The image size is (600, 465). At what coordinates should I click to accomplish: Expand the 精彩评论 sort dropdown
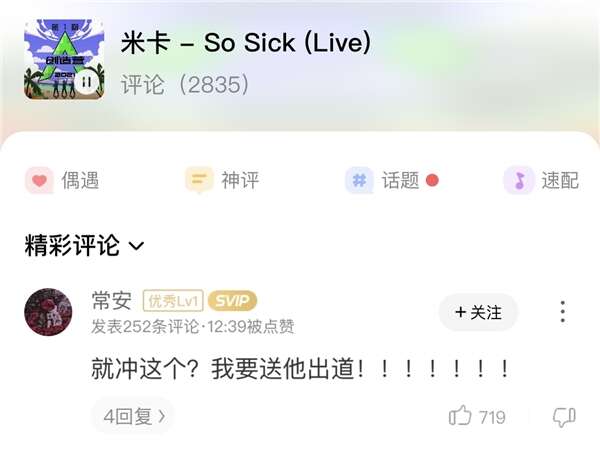pos(84,245)
